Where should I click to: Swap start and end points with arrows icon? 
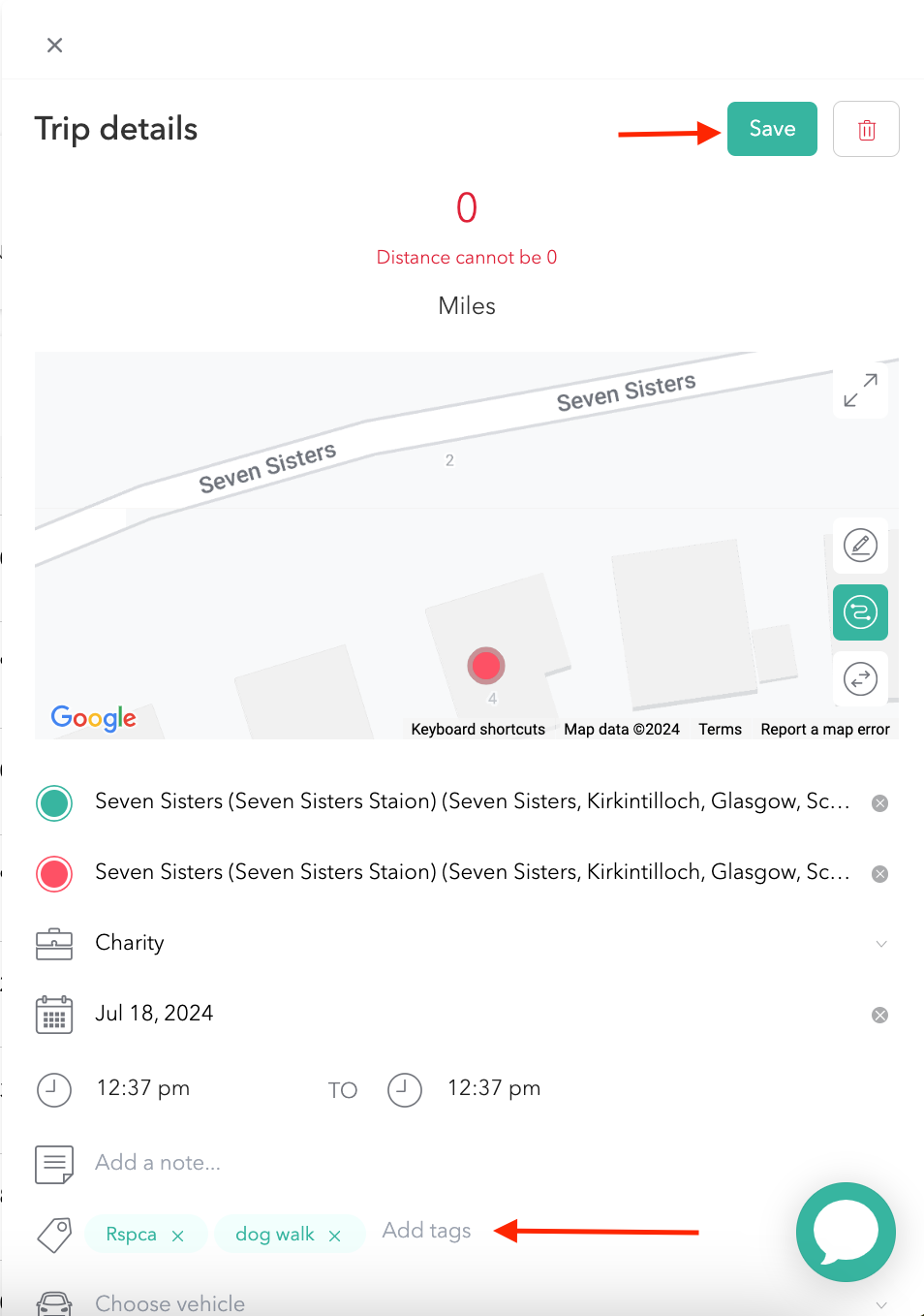(x=859, y=678)
